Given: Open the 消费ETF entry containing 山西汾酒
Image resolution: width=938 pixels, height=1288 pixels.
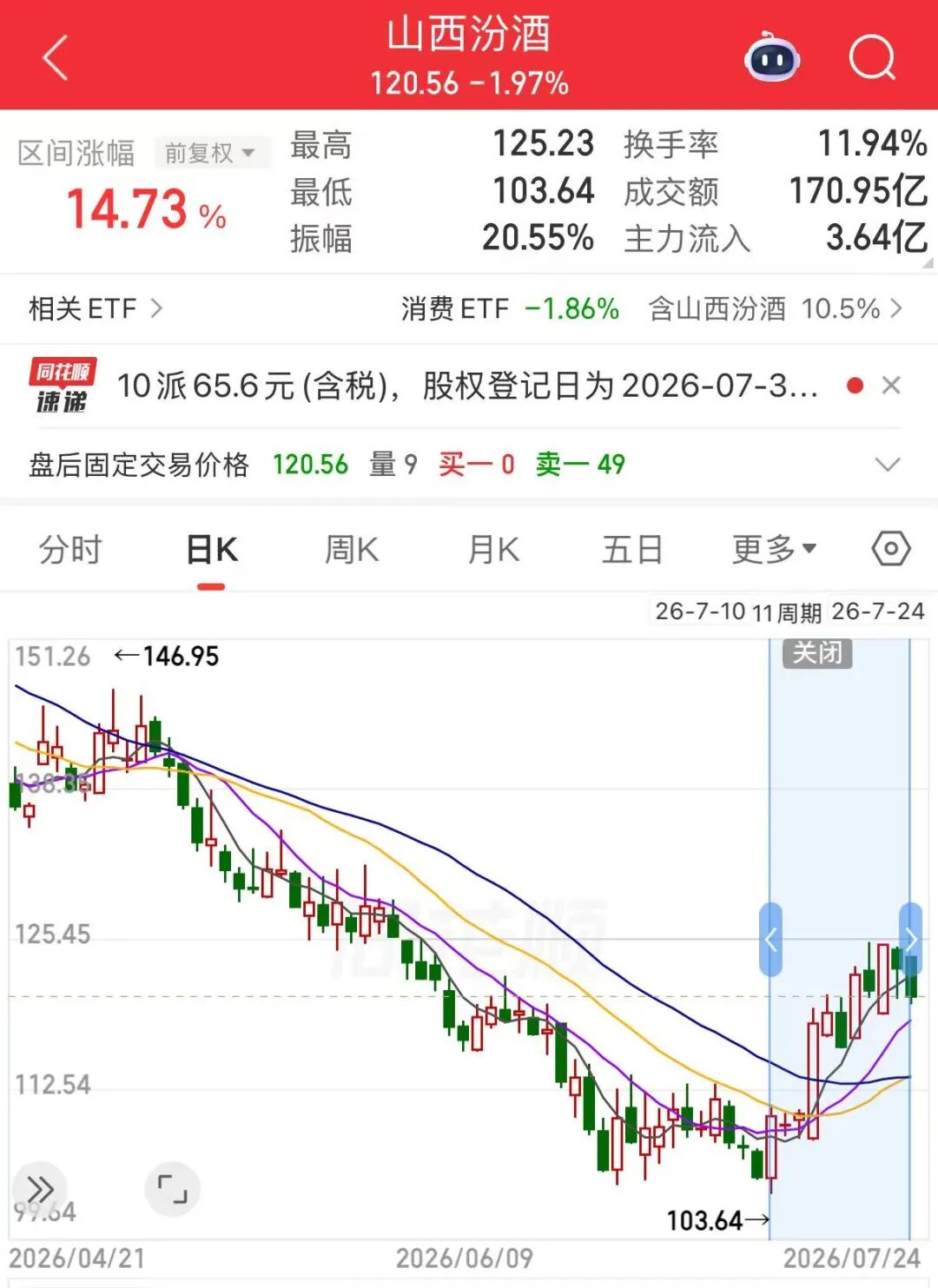Looking at the screenshot, I should click(651, 308).
